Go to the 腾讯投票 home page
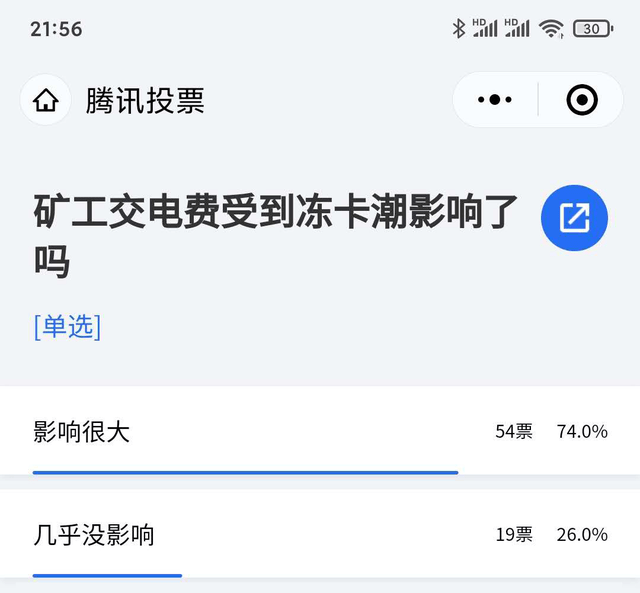Image resolution: width=640 pixels, height=593 pixels. [46, 100]
